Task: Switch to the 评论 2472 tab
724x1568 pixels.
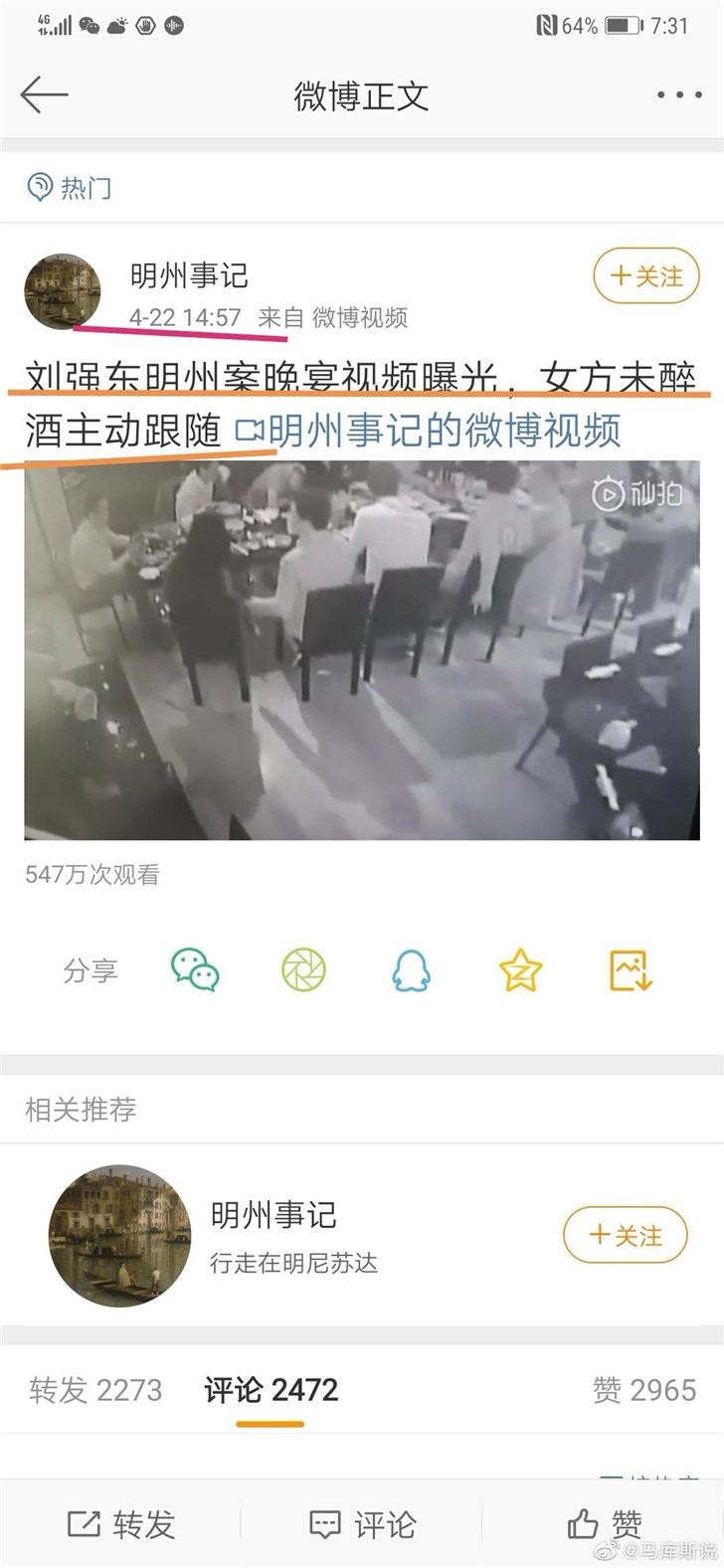Action: coord(271,1390)
